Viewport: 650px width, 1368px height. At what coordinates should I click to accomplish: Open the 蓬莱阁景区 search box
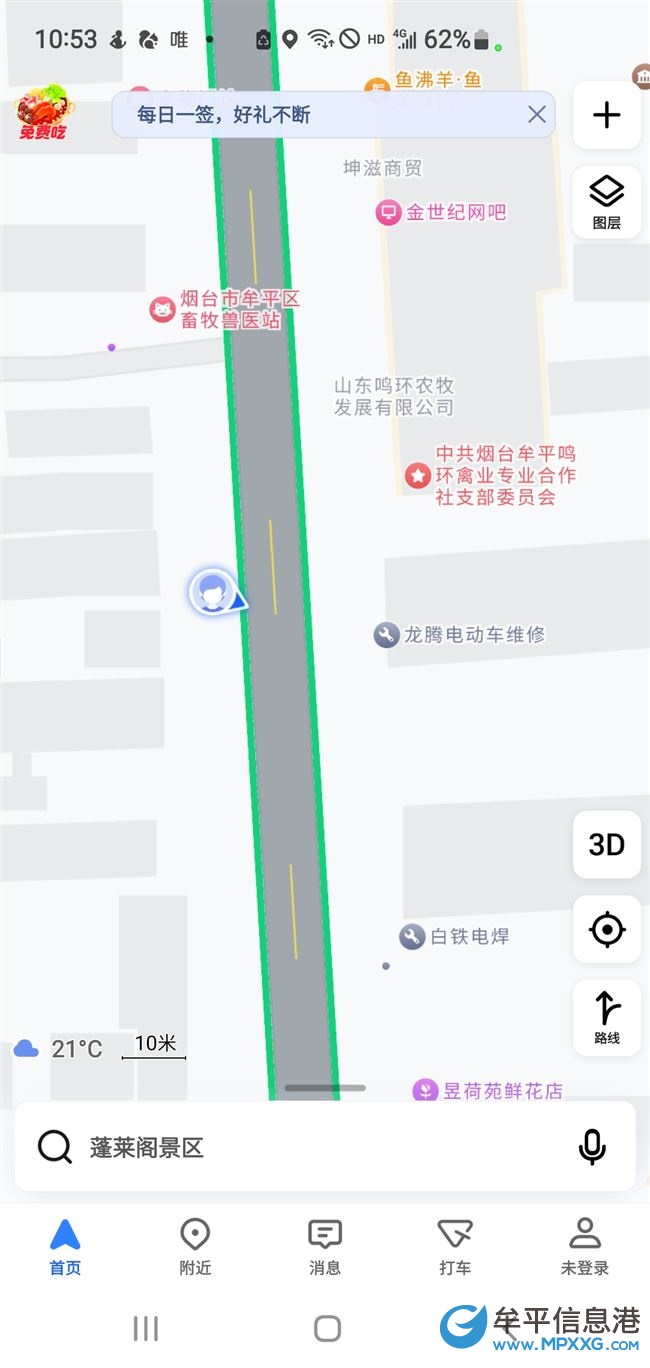tap(300, 1147)
